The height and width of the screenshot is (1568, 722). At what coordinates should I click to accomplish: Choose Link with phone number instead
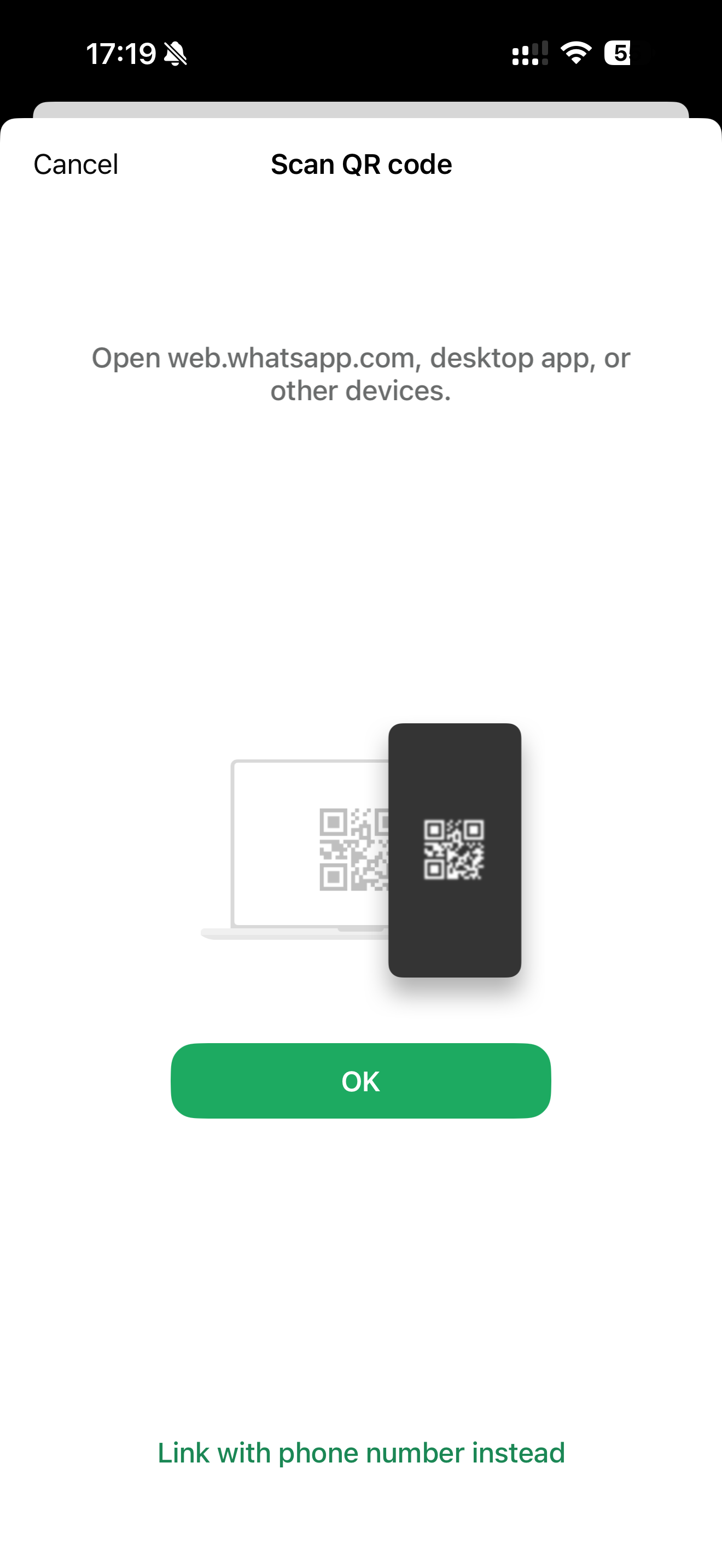point(361,1453)
